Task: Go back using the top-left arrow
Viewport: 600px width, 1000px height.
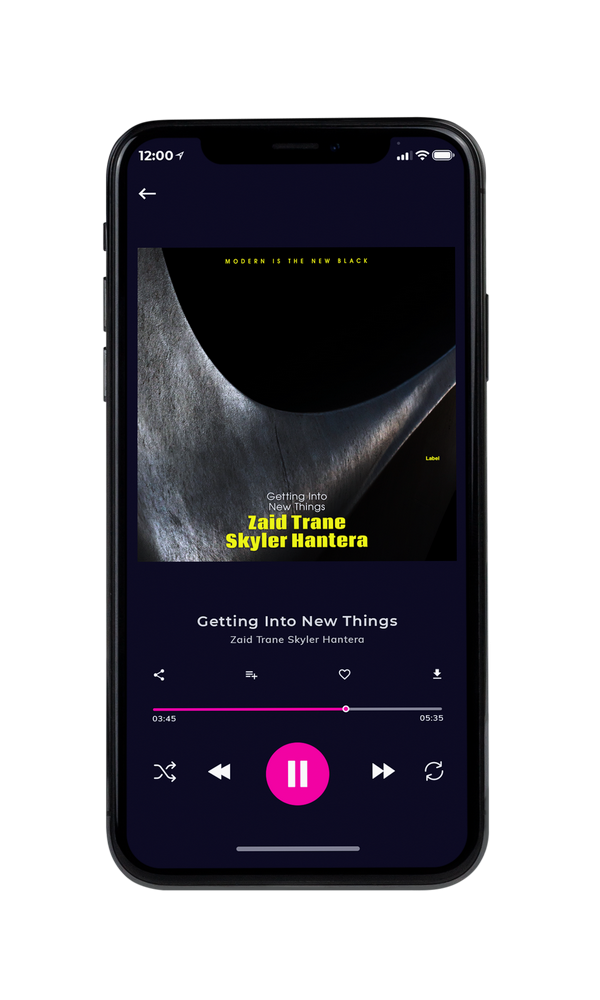Action: click(x=147, y=193)
